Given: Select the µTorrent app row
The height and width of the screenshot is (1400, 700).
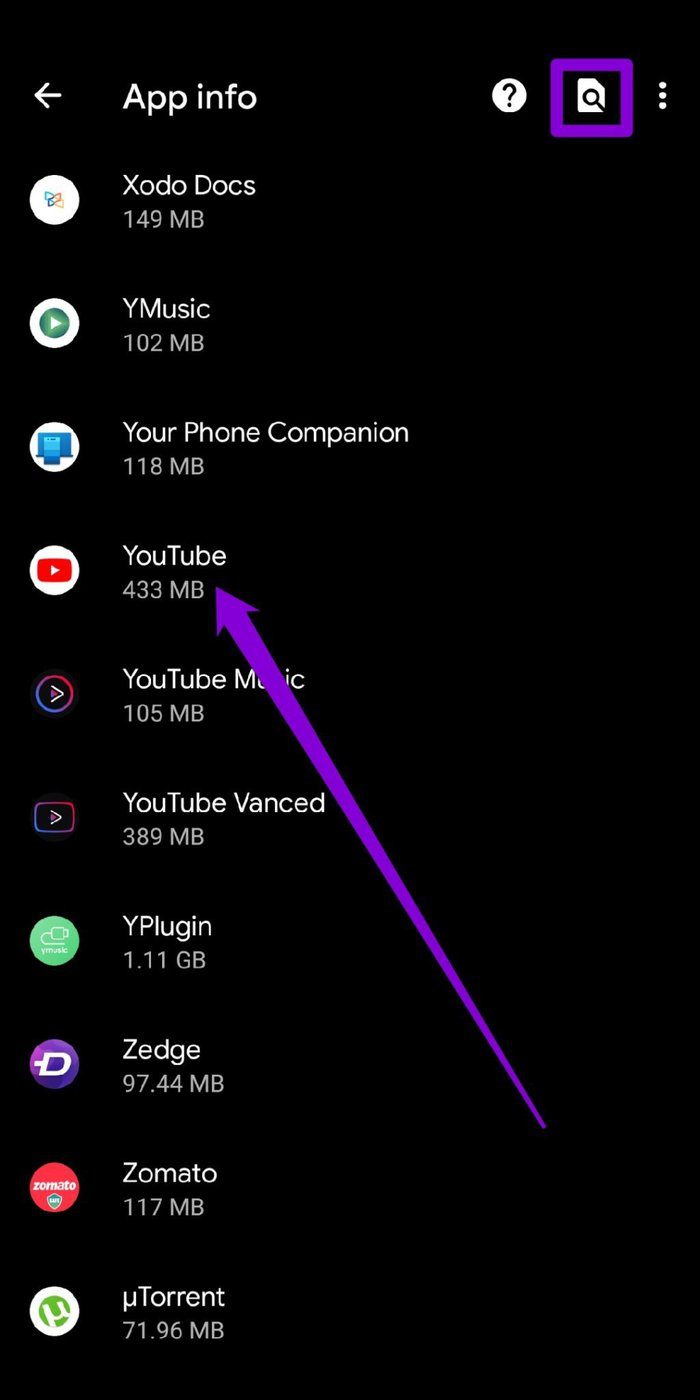Looking at the screenshot, I should tap(350, 1312).
